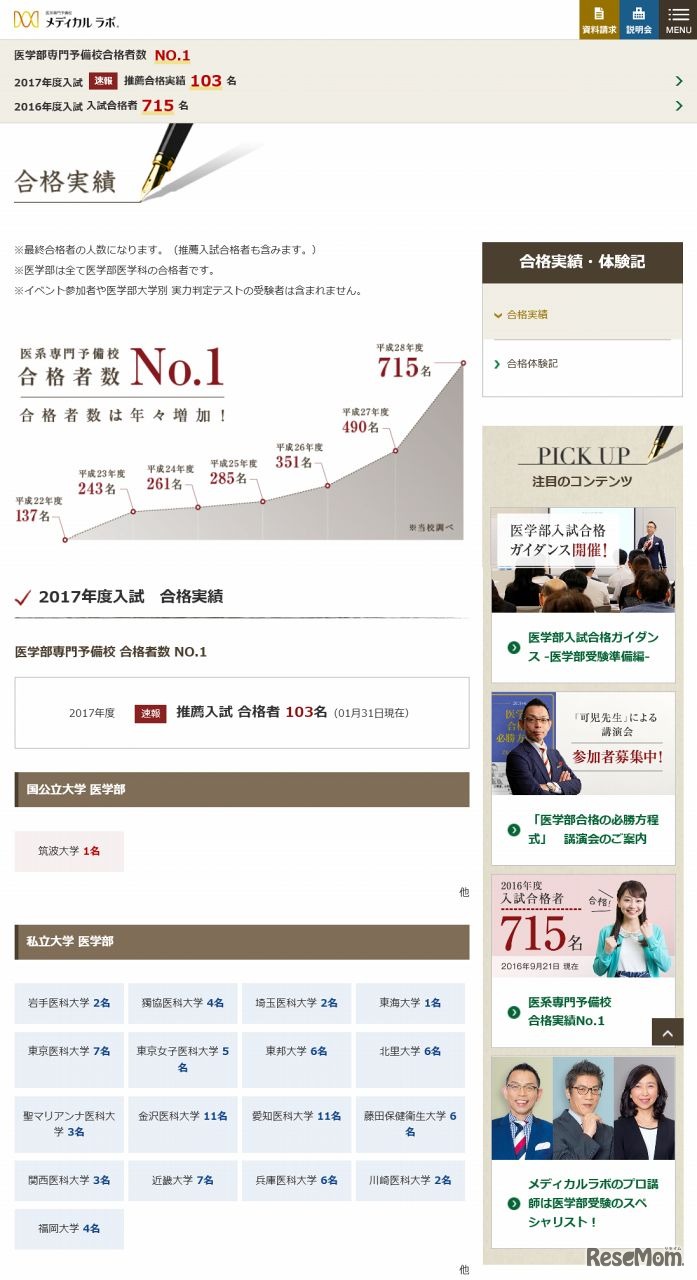Open the 医学部合格の必勝方程式 講演会 card
This screenshot has width=697, height=1280.
(x=583, y=778)
